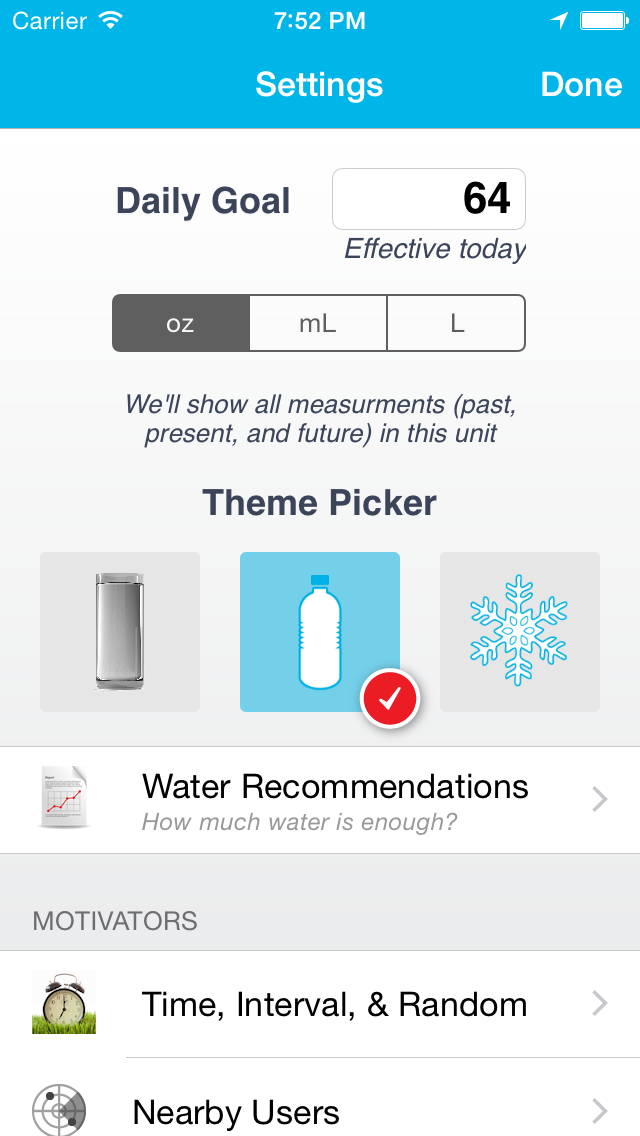640x1136 pixels.
Task: Open Time, Interval, & Random motivators
Action: [x=320, y=1004]
